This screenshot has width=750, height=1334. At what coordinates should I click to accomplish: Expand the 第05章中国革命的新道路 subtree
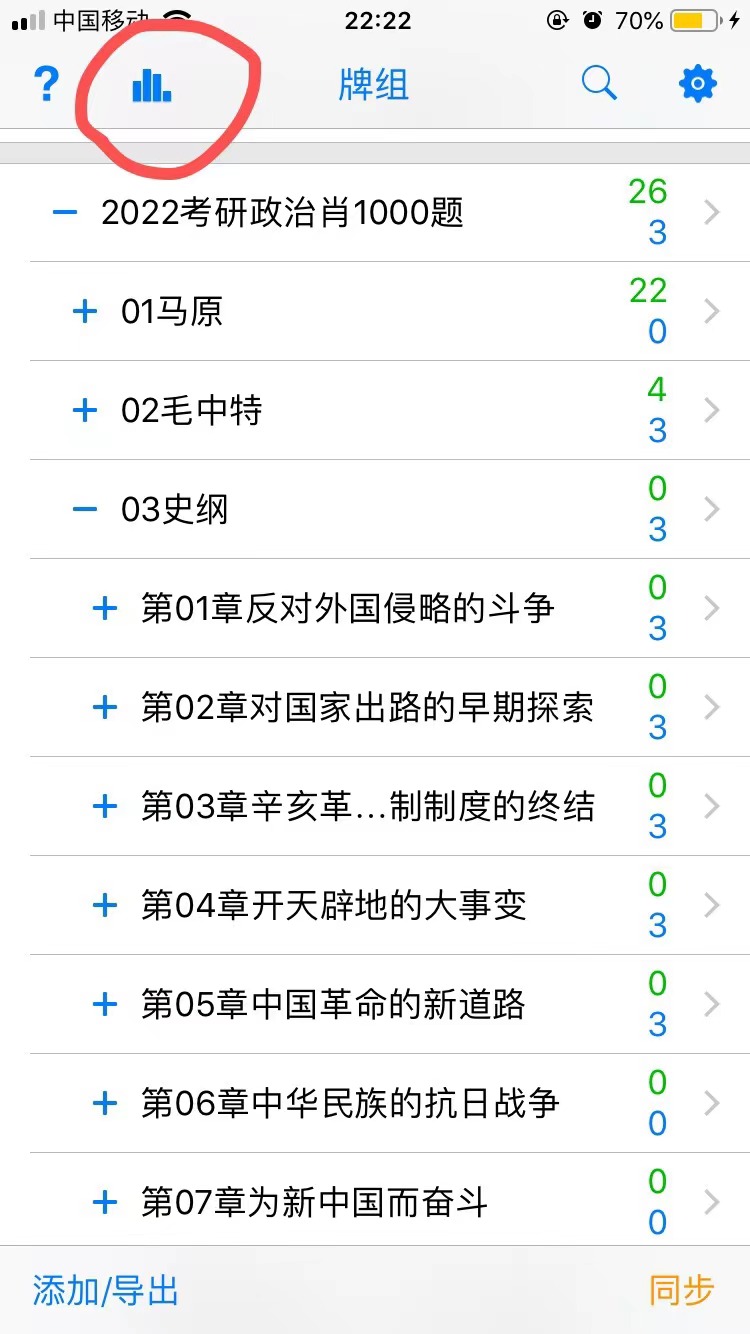105,1004
